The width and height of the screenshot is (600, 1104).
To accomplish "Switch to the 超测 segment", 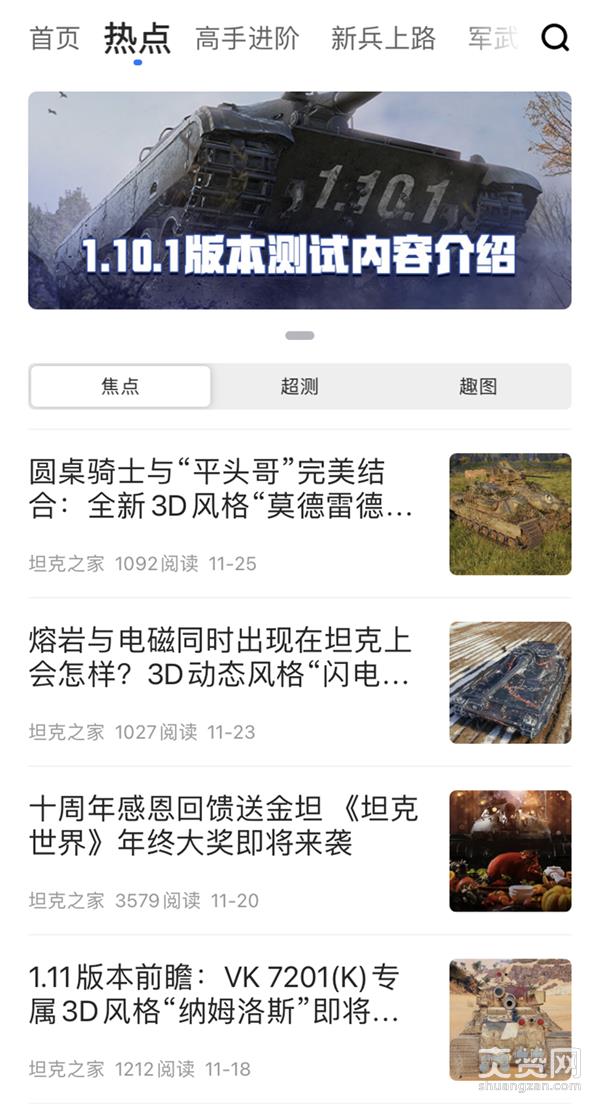I will (299, 387).
